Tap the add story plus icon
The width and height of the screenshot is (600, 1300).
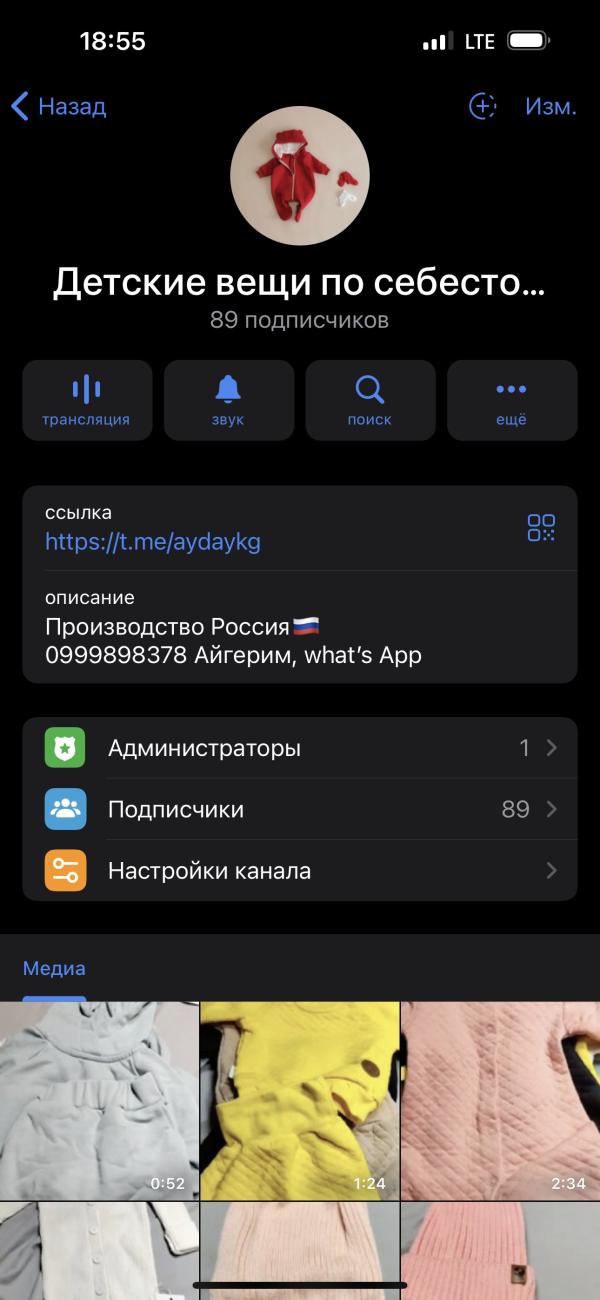coord(483,106)
